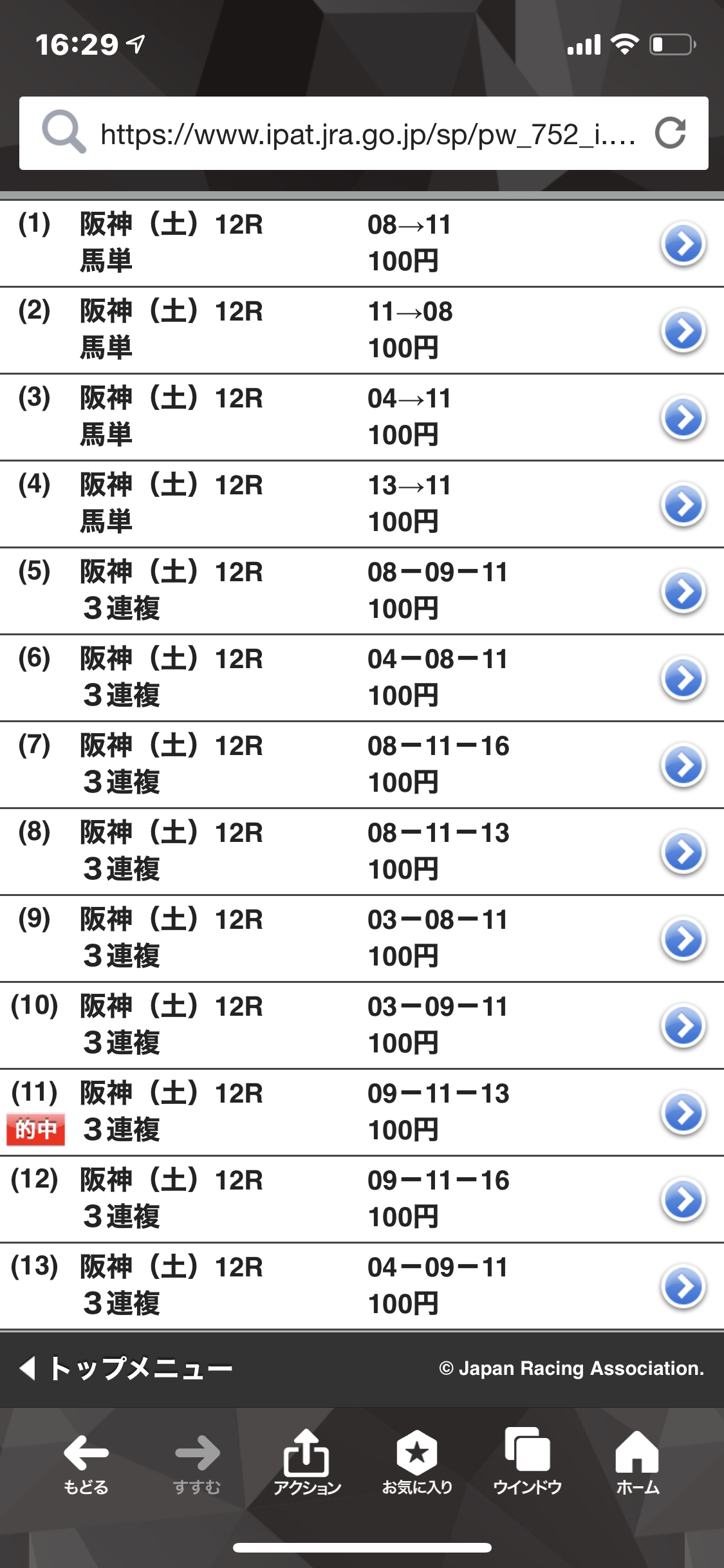Open bet (4) 13→11 row

click(683, 505)
